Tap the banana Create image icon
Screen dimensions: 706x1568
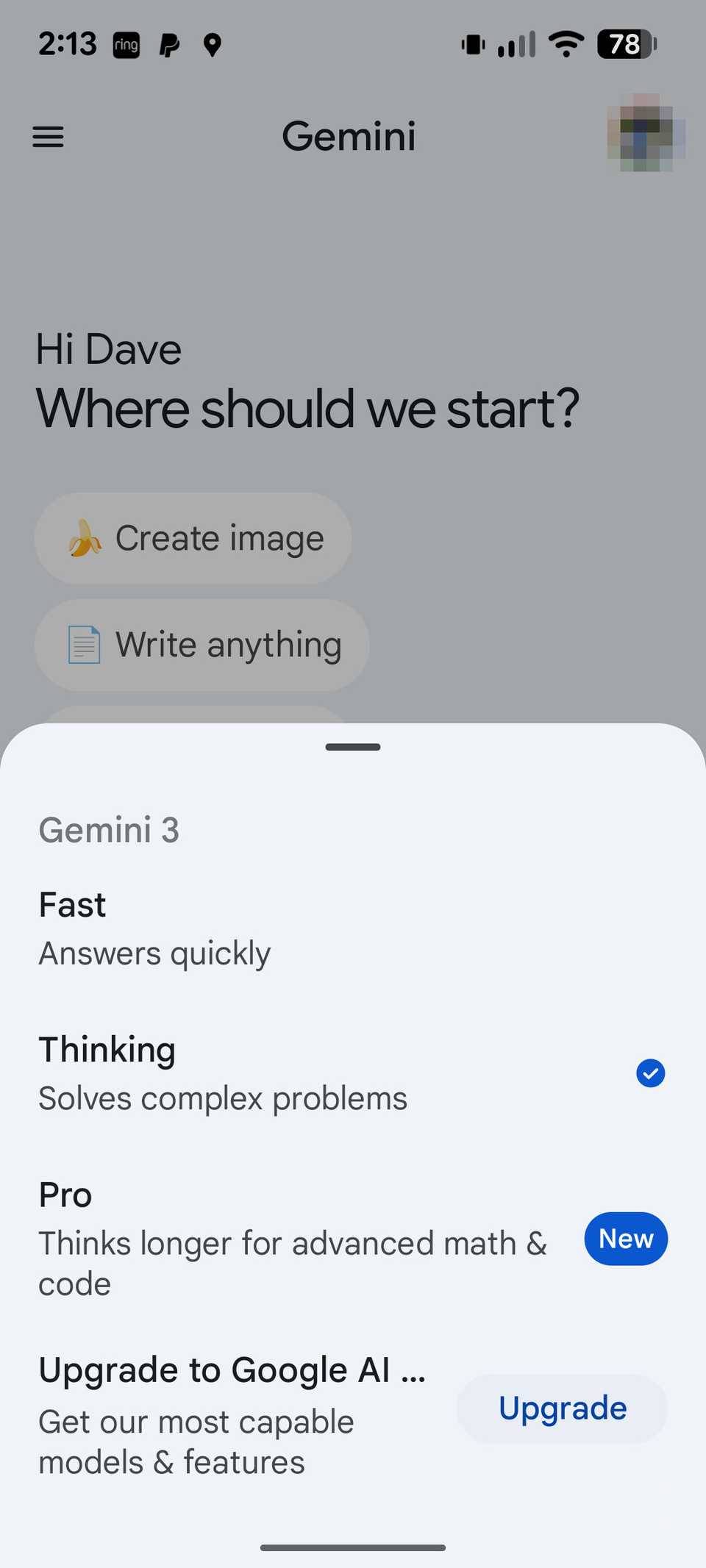click(85, 537)
